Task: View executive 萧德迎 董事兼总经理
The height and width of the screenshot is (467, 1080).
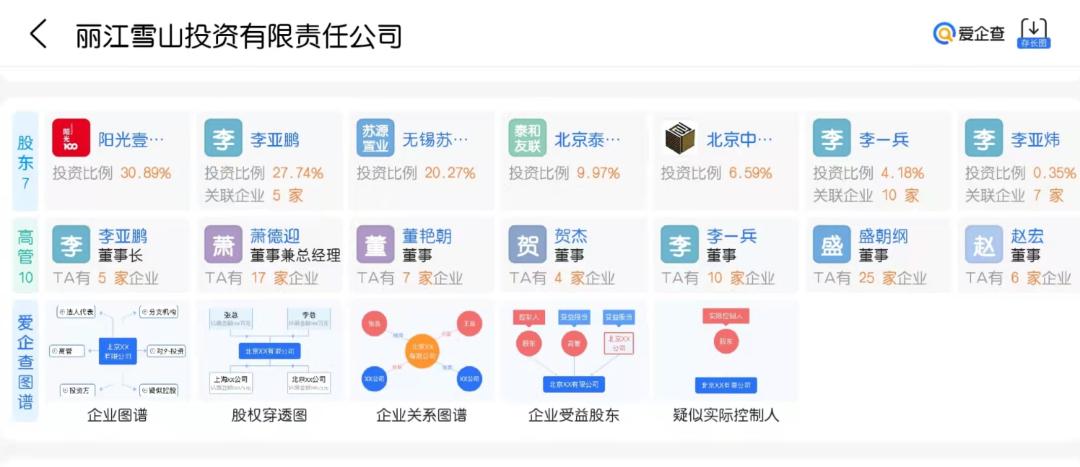Action: 269,256
